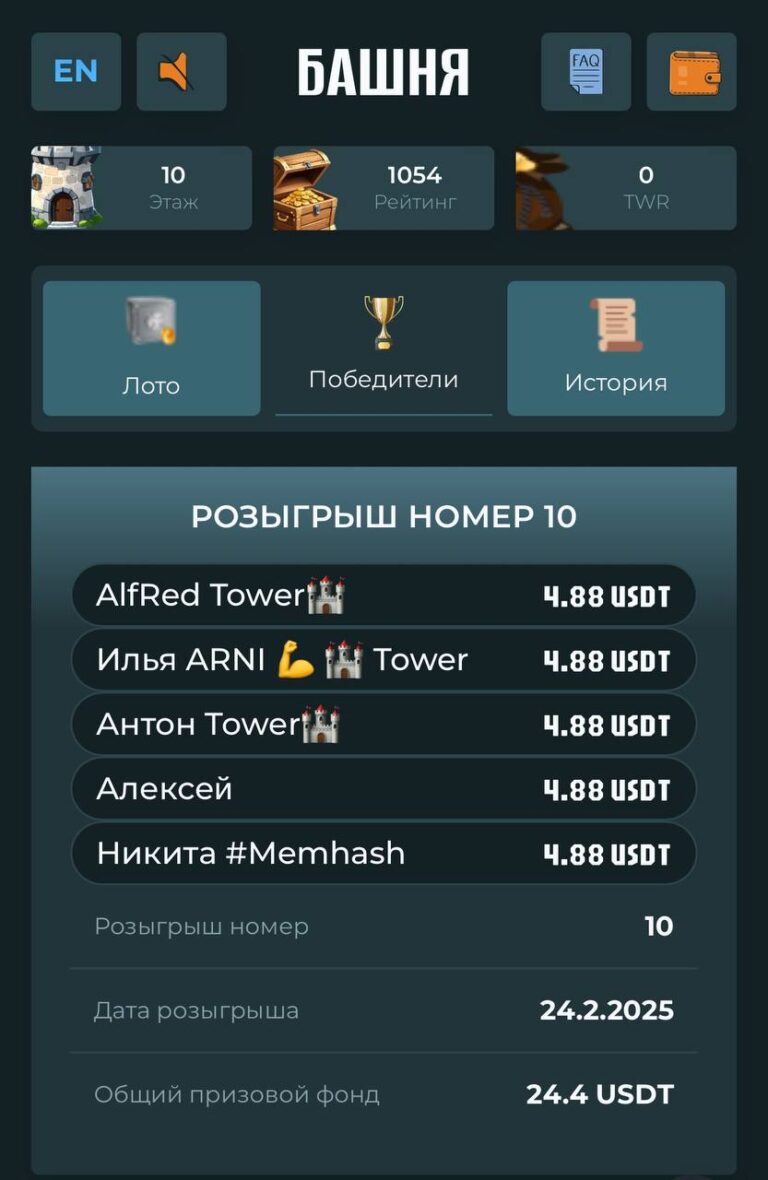
Task: Open the История tab
Action: coord(615,348)
